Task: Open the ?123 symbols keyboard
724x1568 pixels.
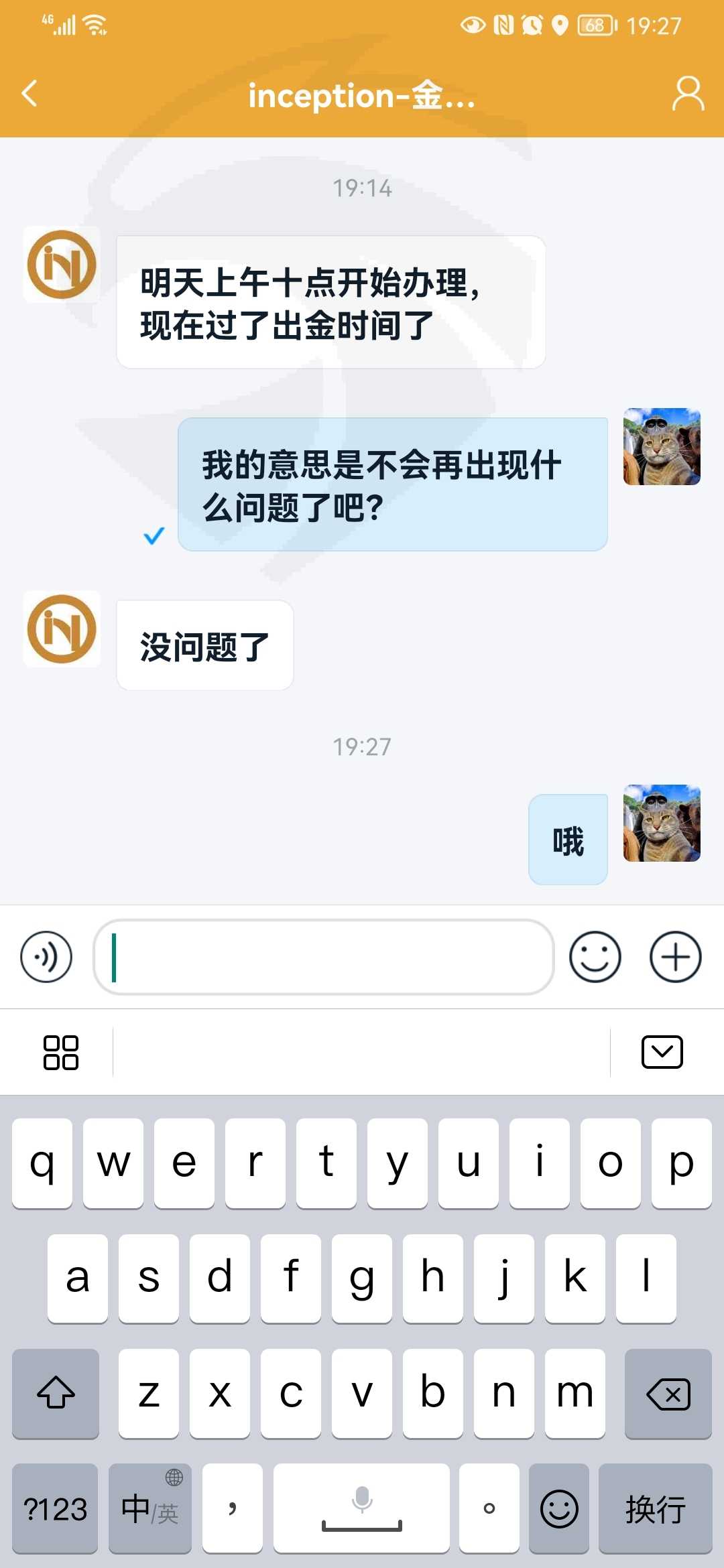Action: click(55, 1509)
